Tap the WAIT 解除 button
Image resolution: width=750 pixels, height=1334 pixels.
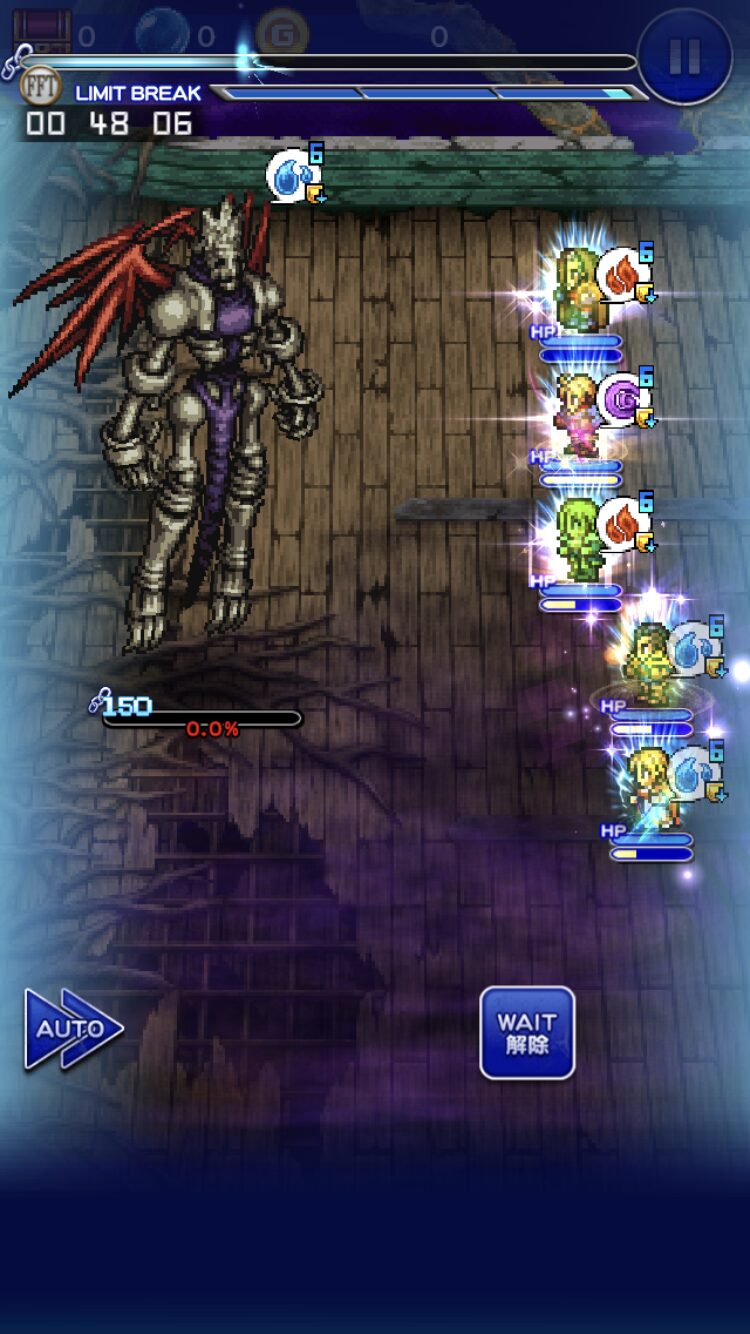527,1033
